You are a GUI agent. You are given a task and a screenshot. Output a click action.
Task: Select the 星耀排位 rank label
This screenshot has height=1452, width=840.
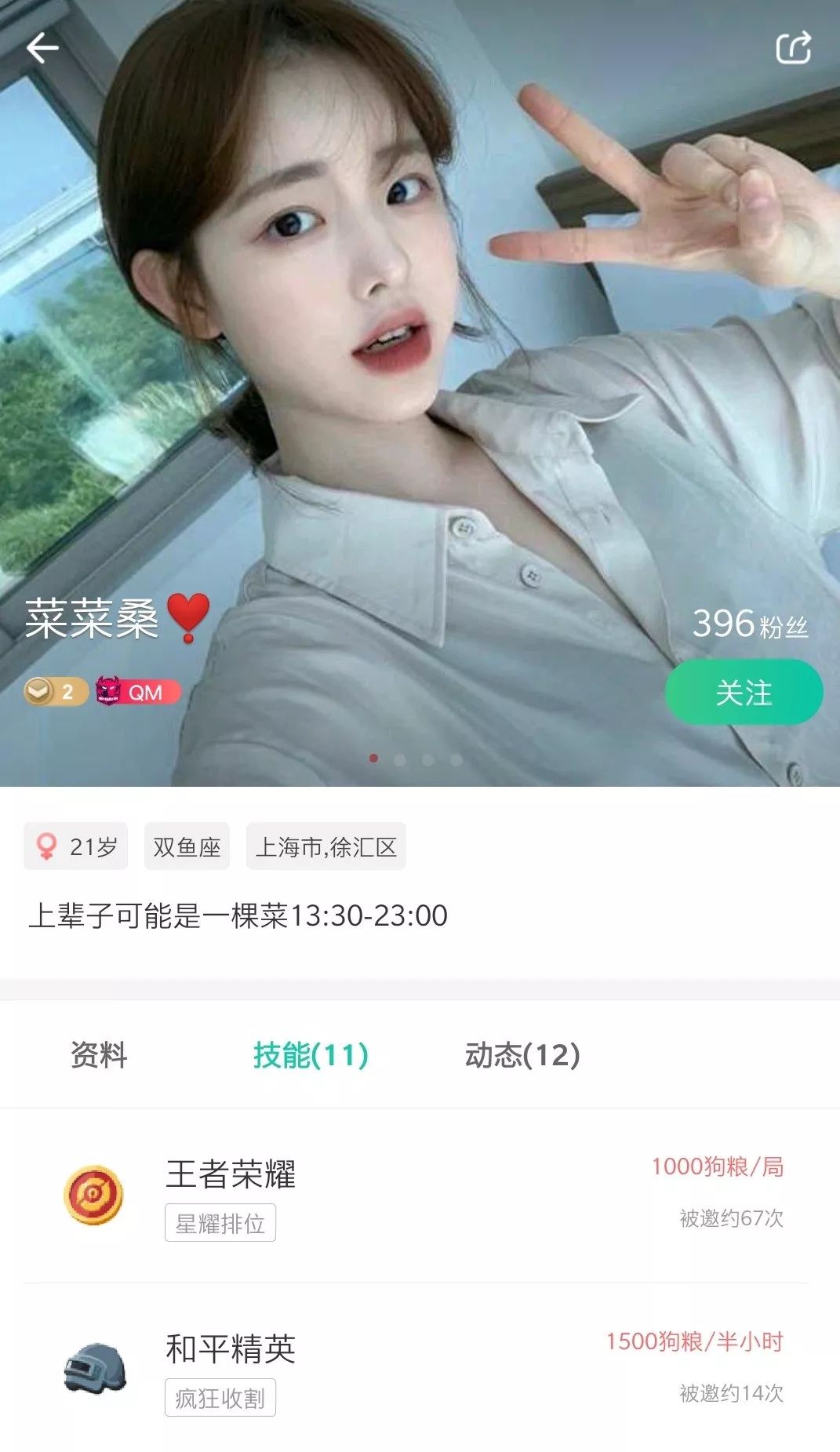[220, 1222]
